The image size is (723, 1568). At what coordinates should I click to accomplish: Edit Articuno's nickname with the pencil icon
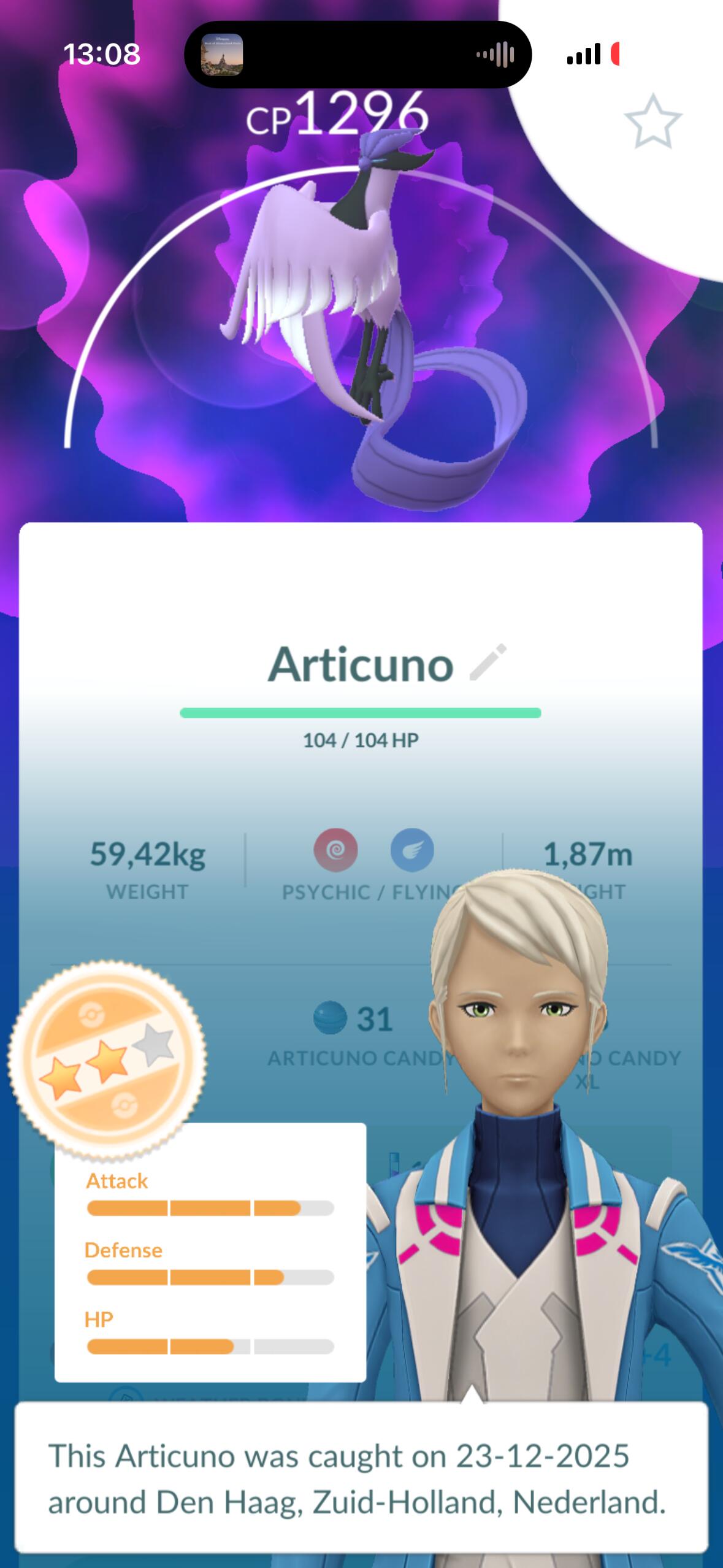[488, 663]
